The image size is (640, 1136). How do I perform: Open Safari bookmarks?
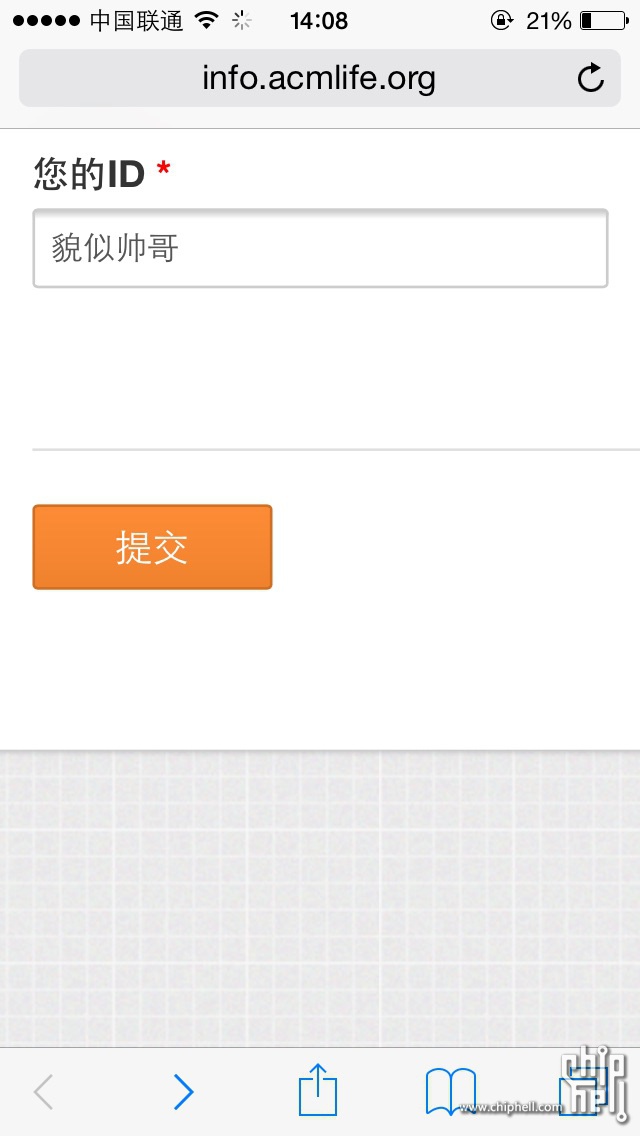click(x=451, y=1091)
